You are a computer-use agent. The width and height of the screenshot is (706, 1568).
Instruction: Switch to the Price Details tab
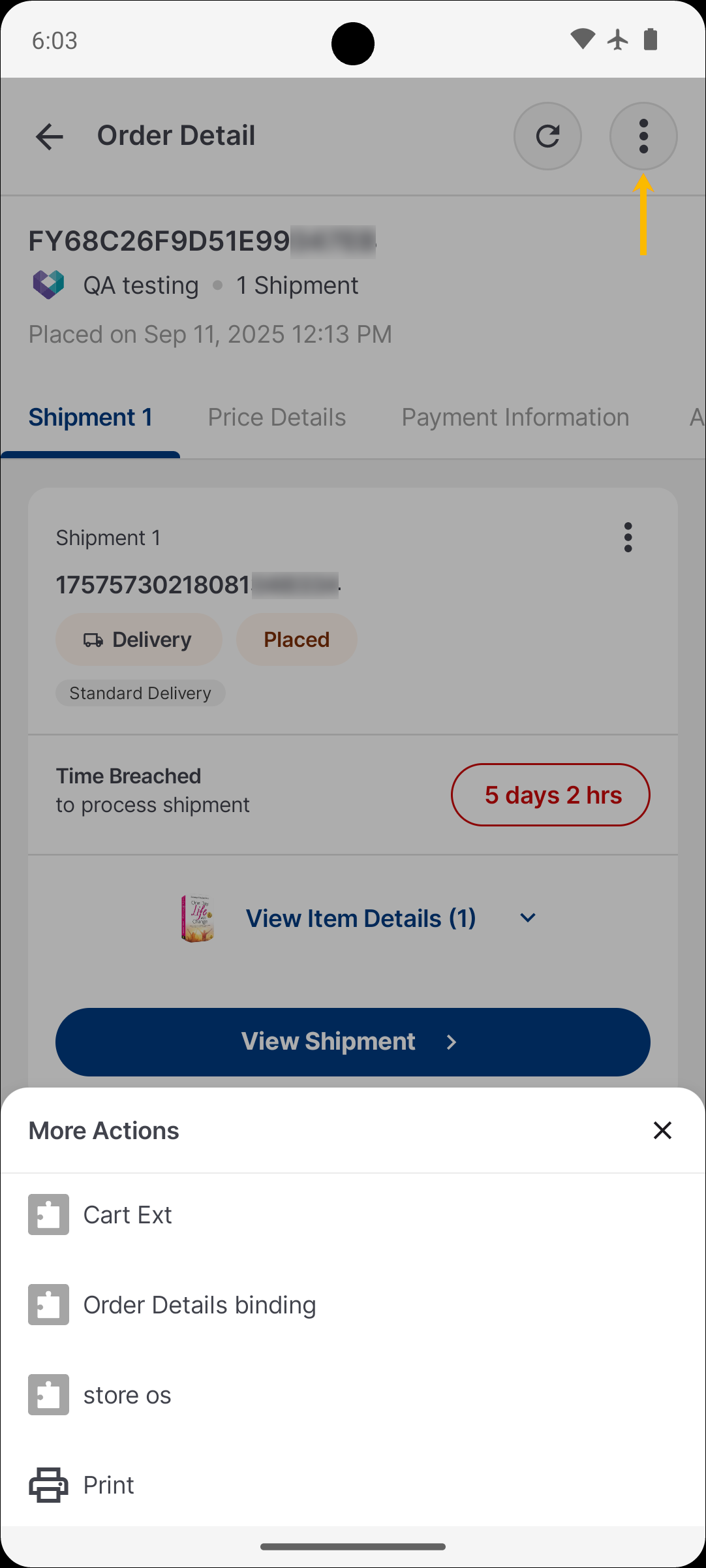point(277,418)
